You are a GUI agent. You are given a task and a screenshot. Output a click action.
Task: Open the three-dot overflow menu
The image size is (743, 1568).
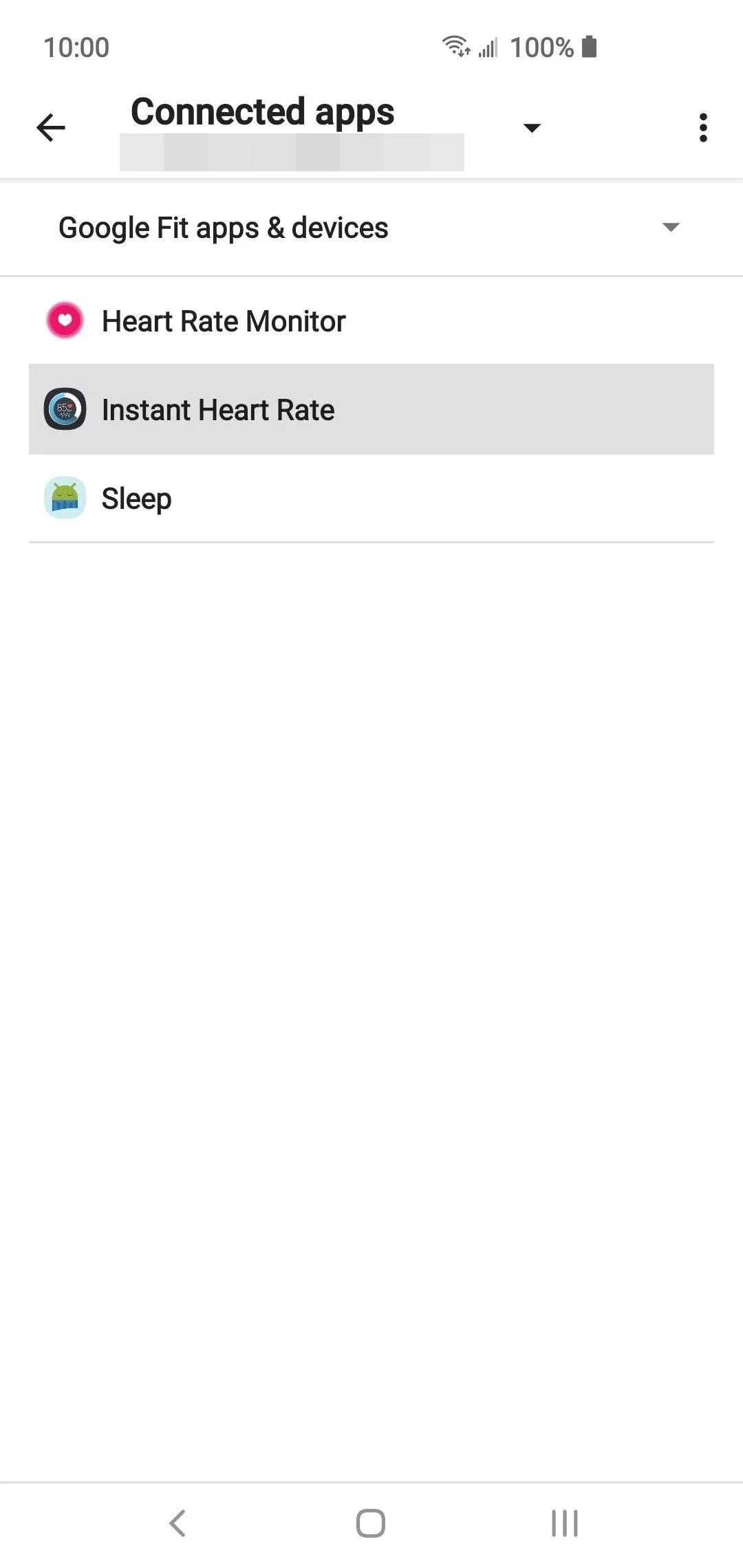coord(702,128)
